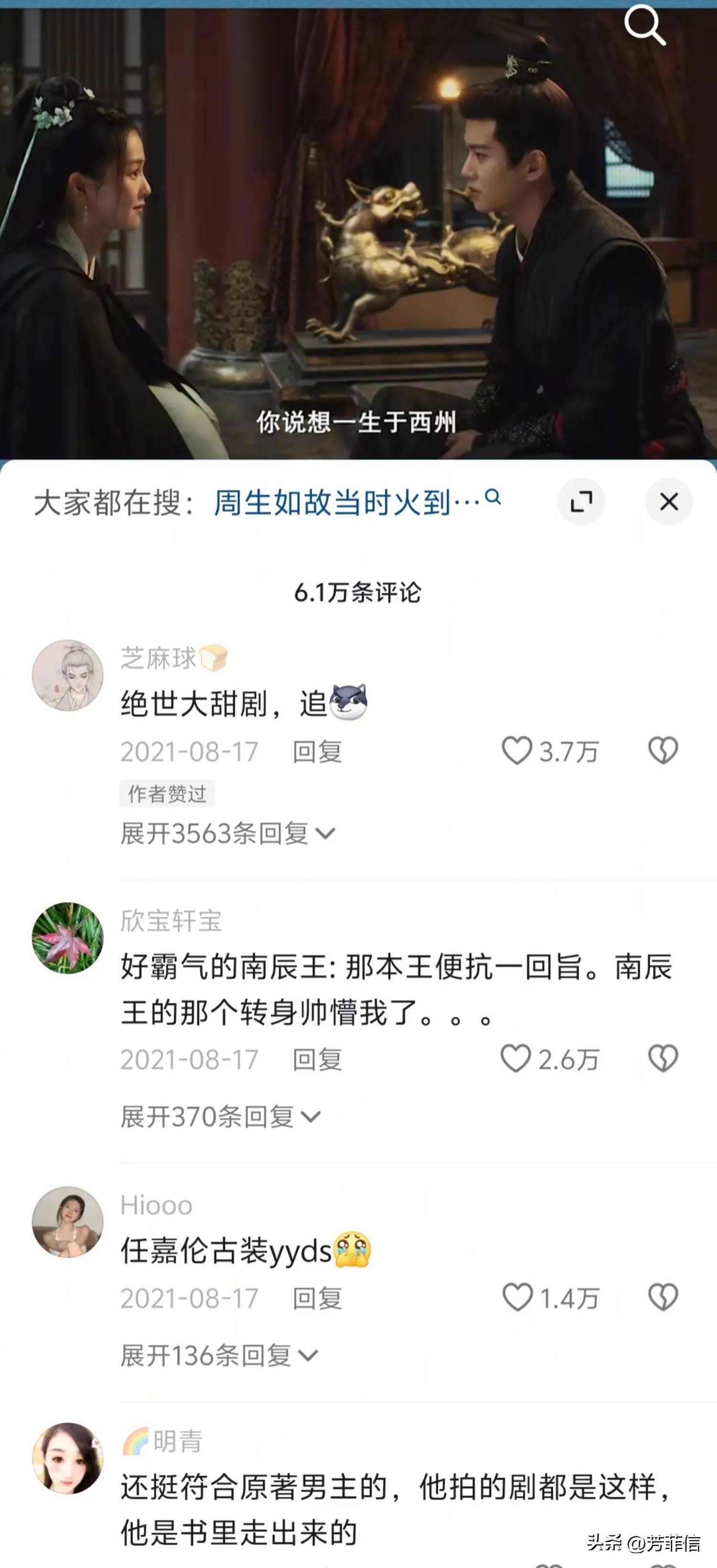717x1568 pixels.
Task: Reply to 欣宝轩宝's comment
Action: coord(317,1060)
